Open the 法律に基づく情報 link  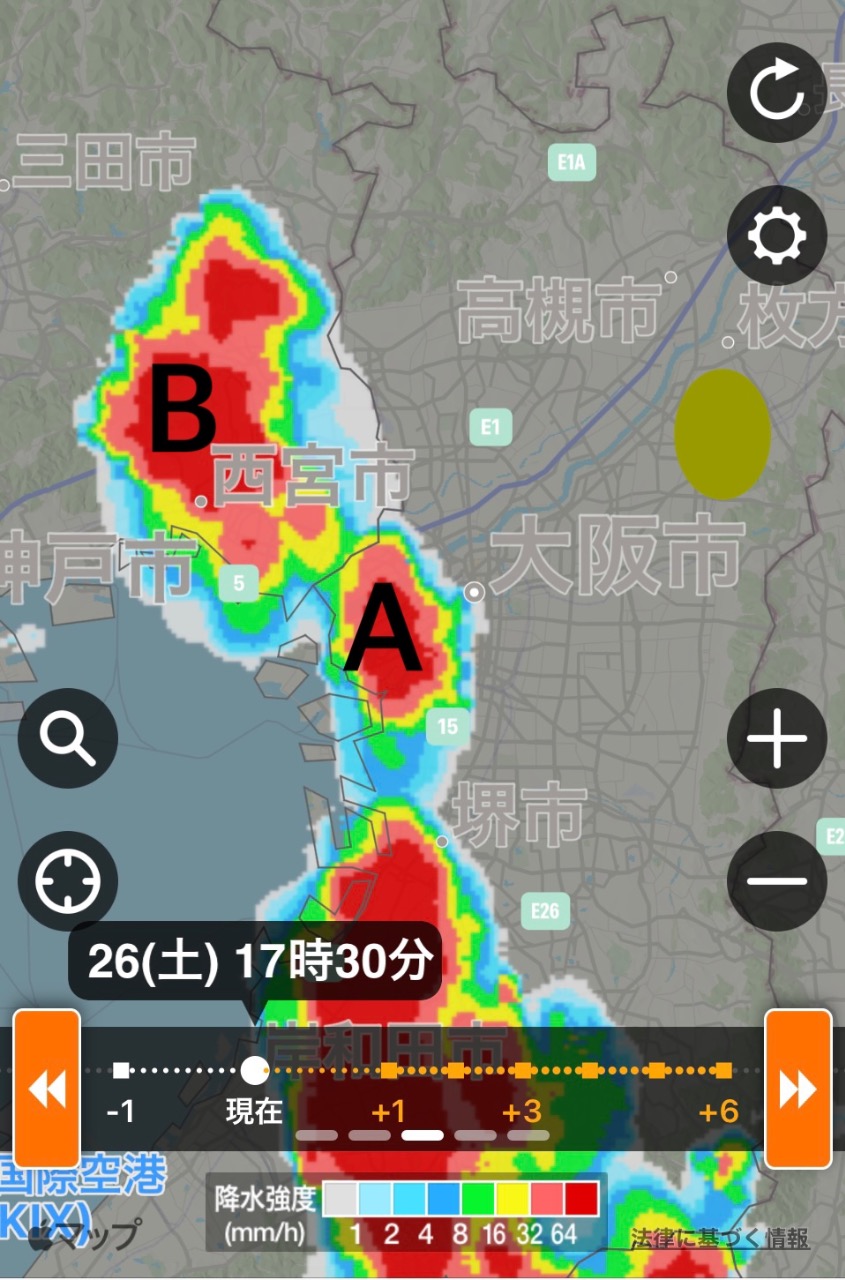point(720,1238)
